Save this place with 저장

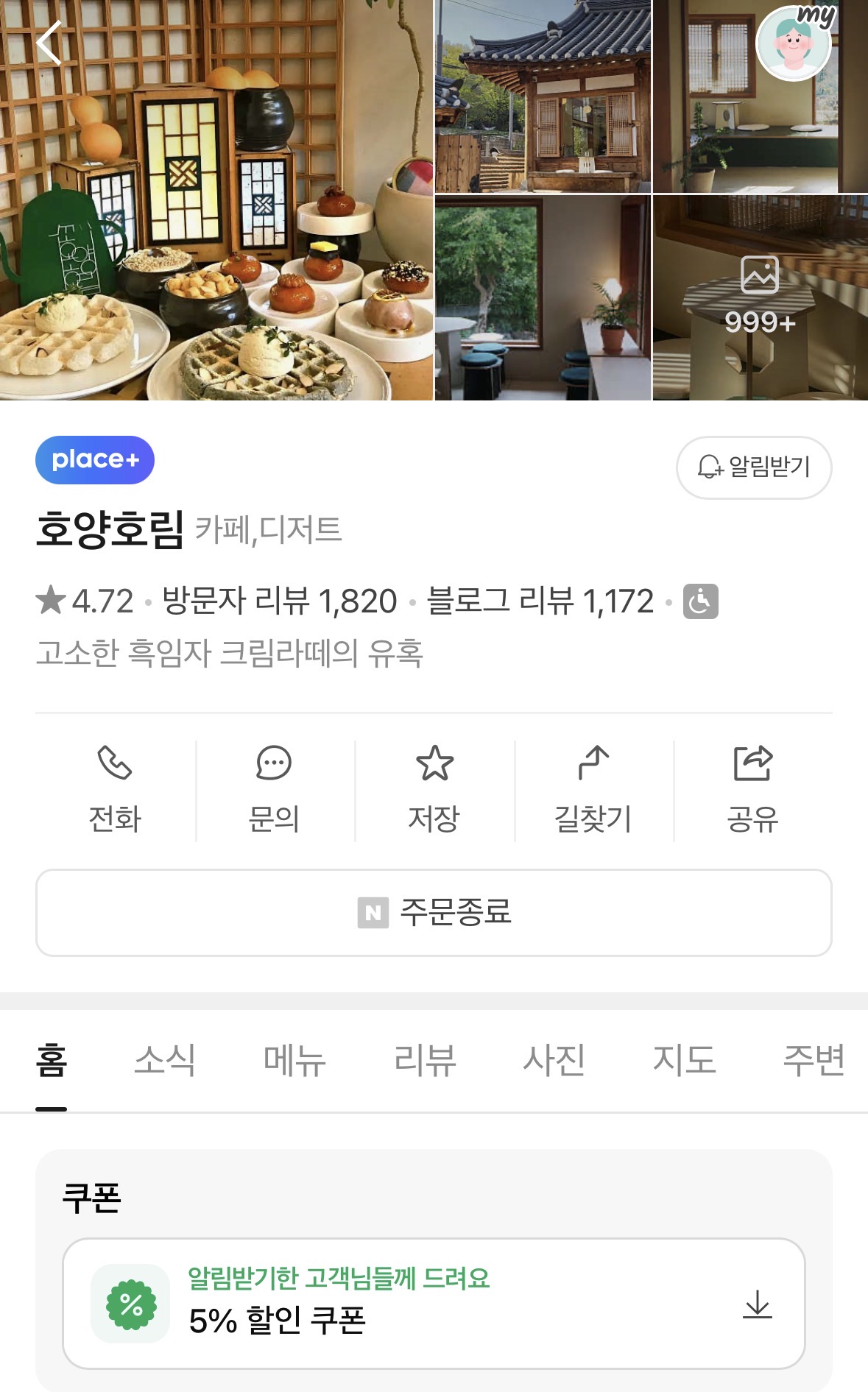tap(434, 789)
